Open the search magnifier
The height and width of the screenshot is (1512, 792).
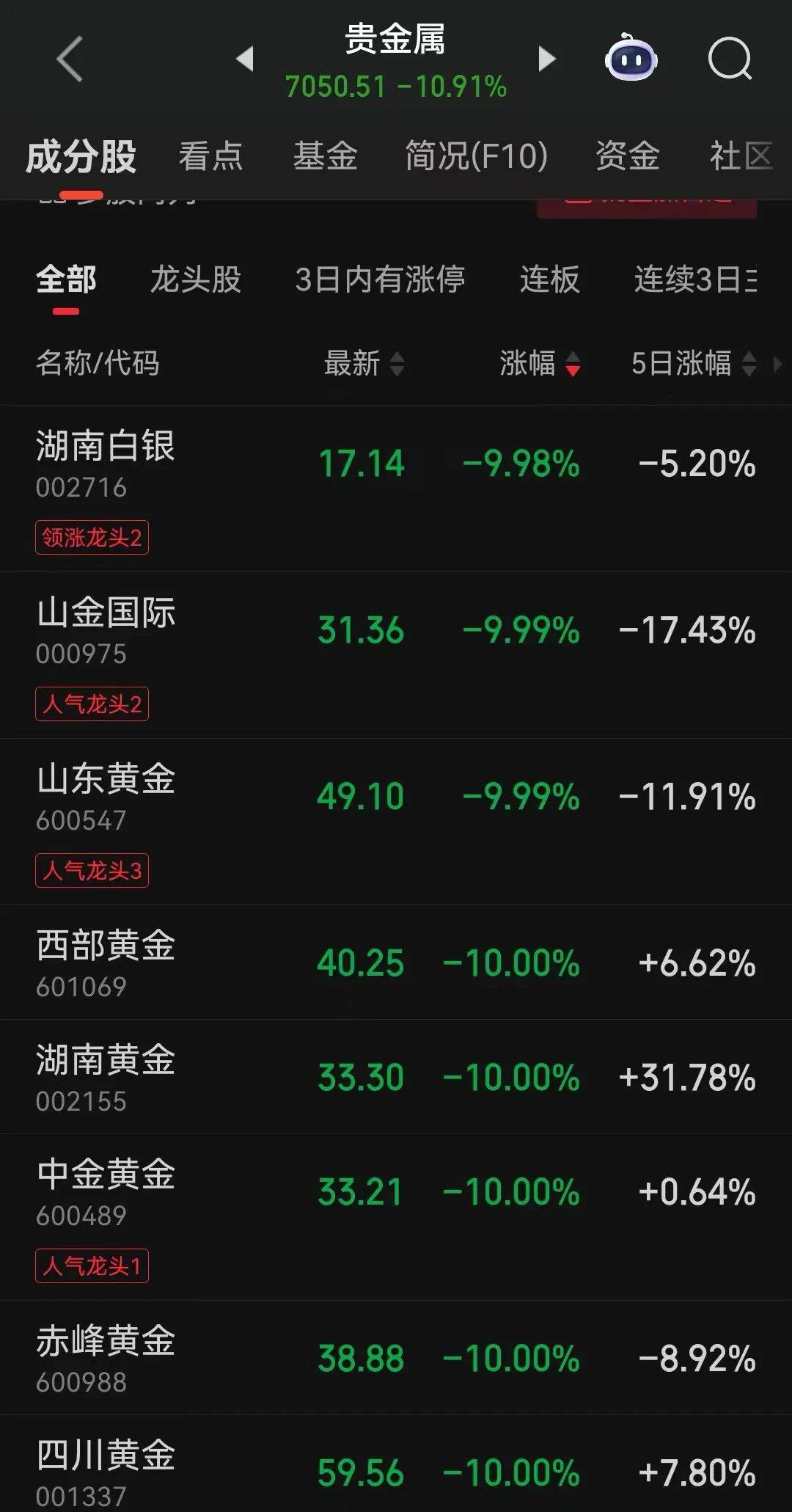coord(730,59)
